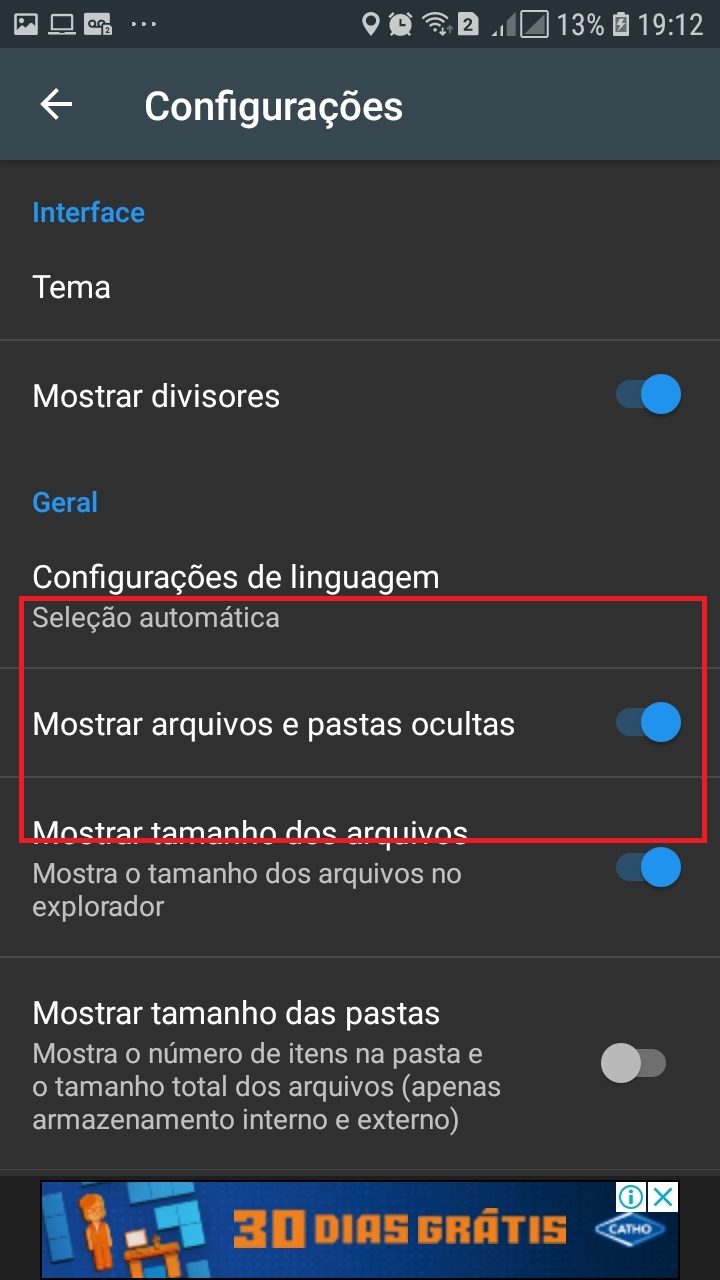Image resolution: width=720 pixels, height=1280 pixels.
Task: Go back from Configurações
Action: pyautogui.click(x=57, y=105)
